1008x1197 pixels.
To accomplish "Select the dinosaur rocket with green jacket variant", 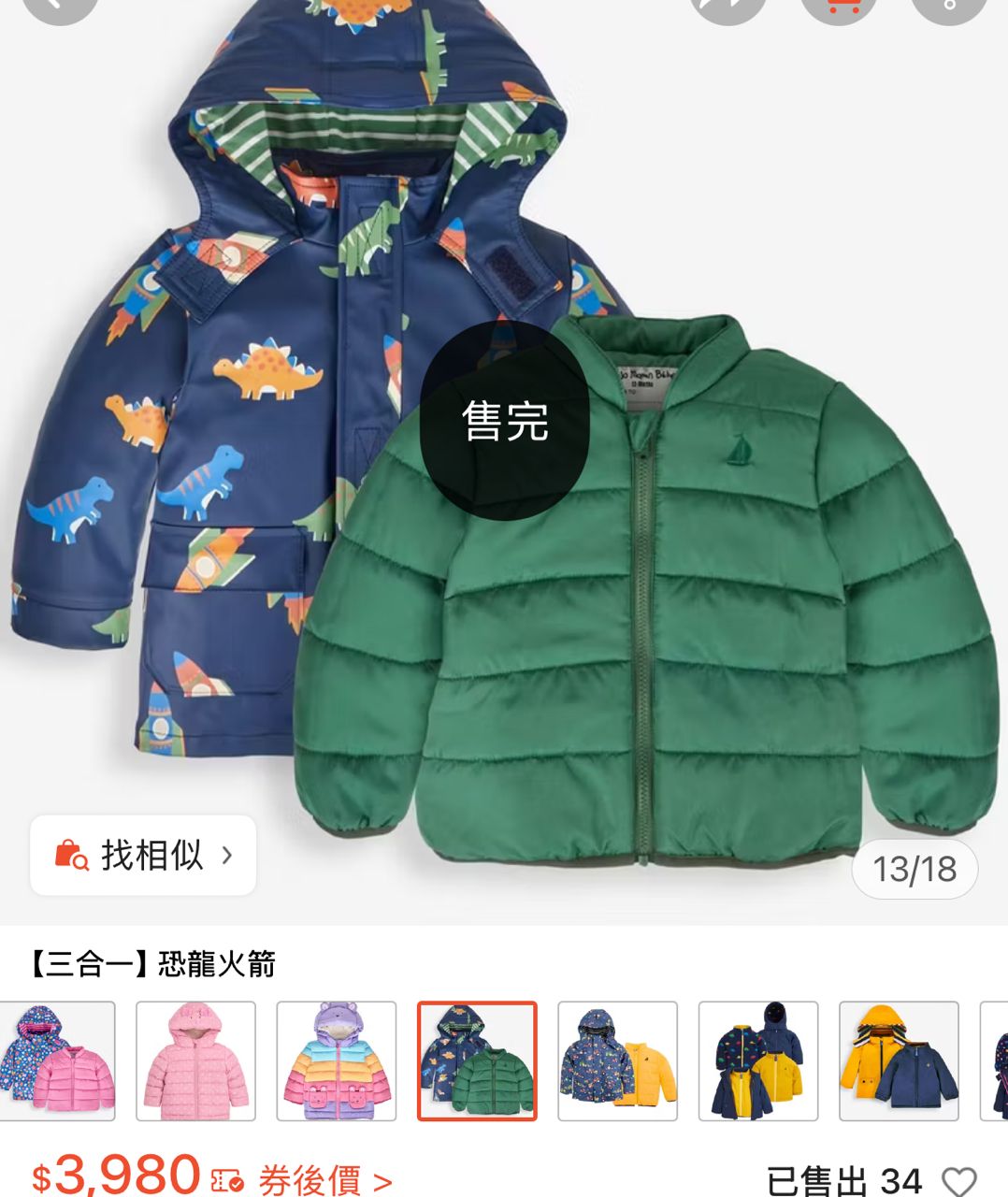I will [x=477, y=1060].
